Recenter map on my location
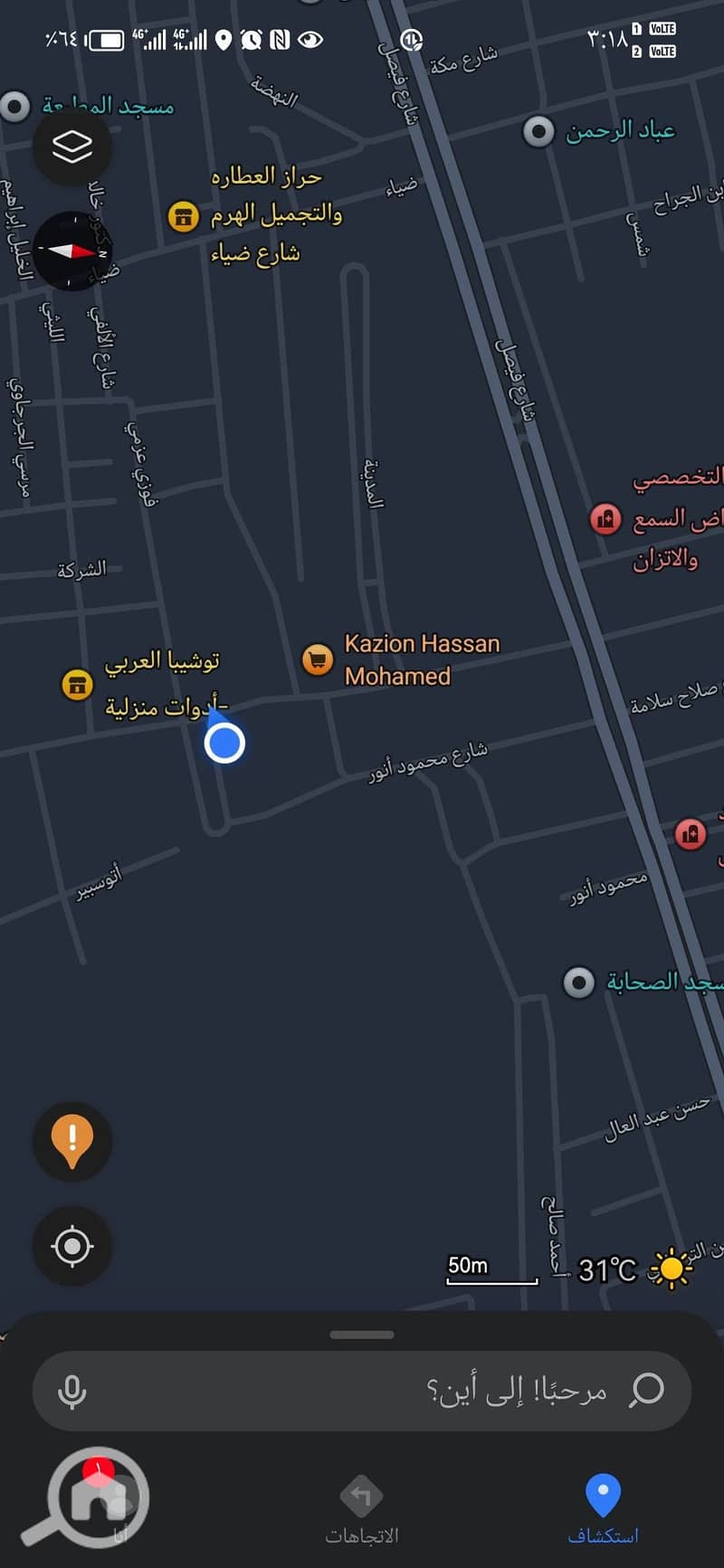 tap(72, 1246)
